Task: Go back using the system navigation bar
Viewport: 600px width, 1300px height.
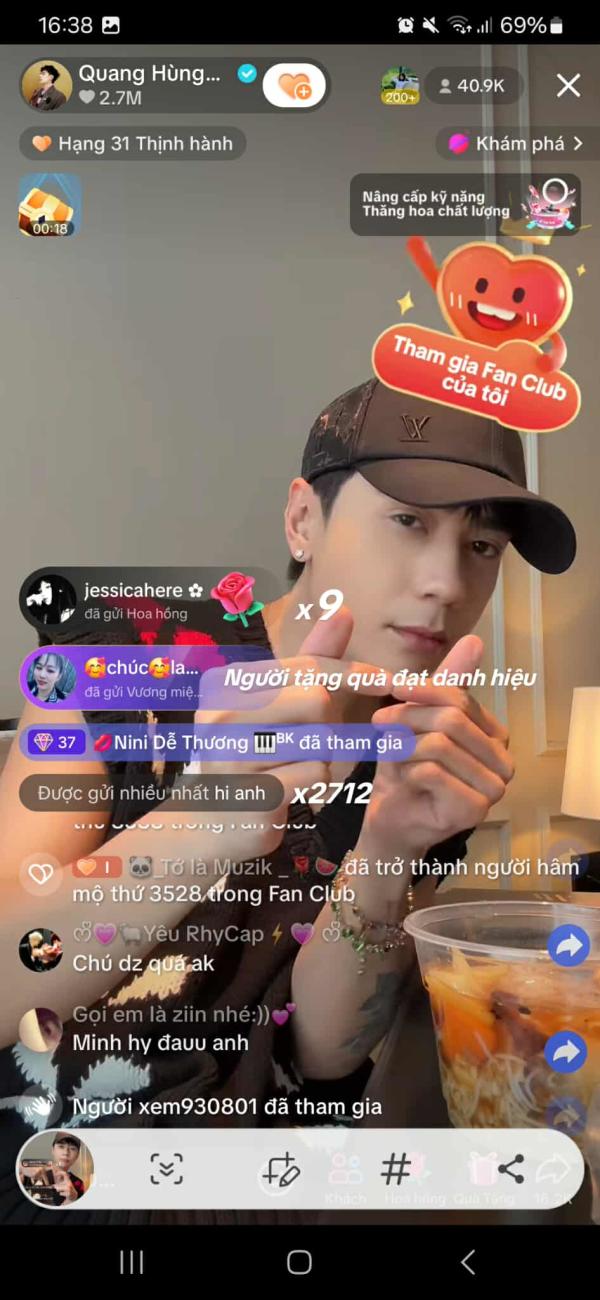Action: (467, 1262)
